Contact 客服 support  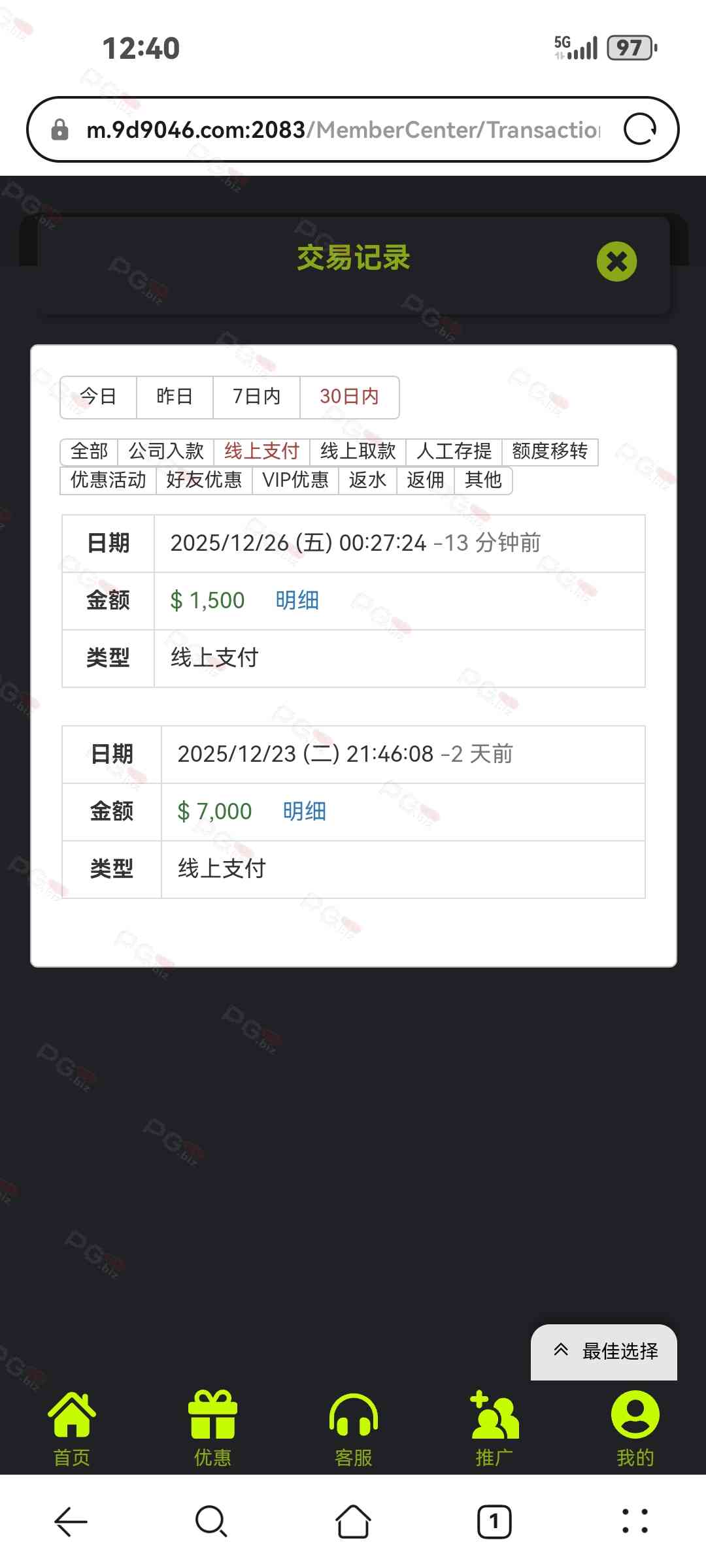click(x=353, y=1428)
